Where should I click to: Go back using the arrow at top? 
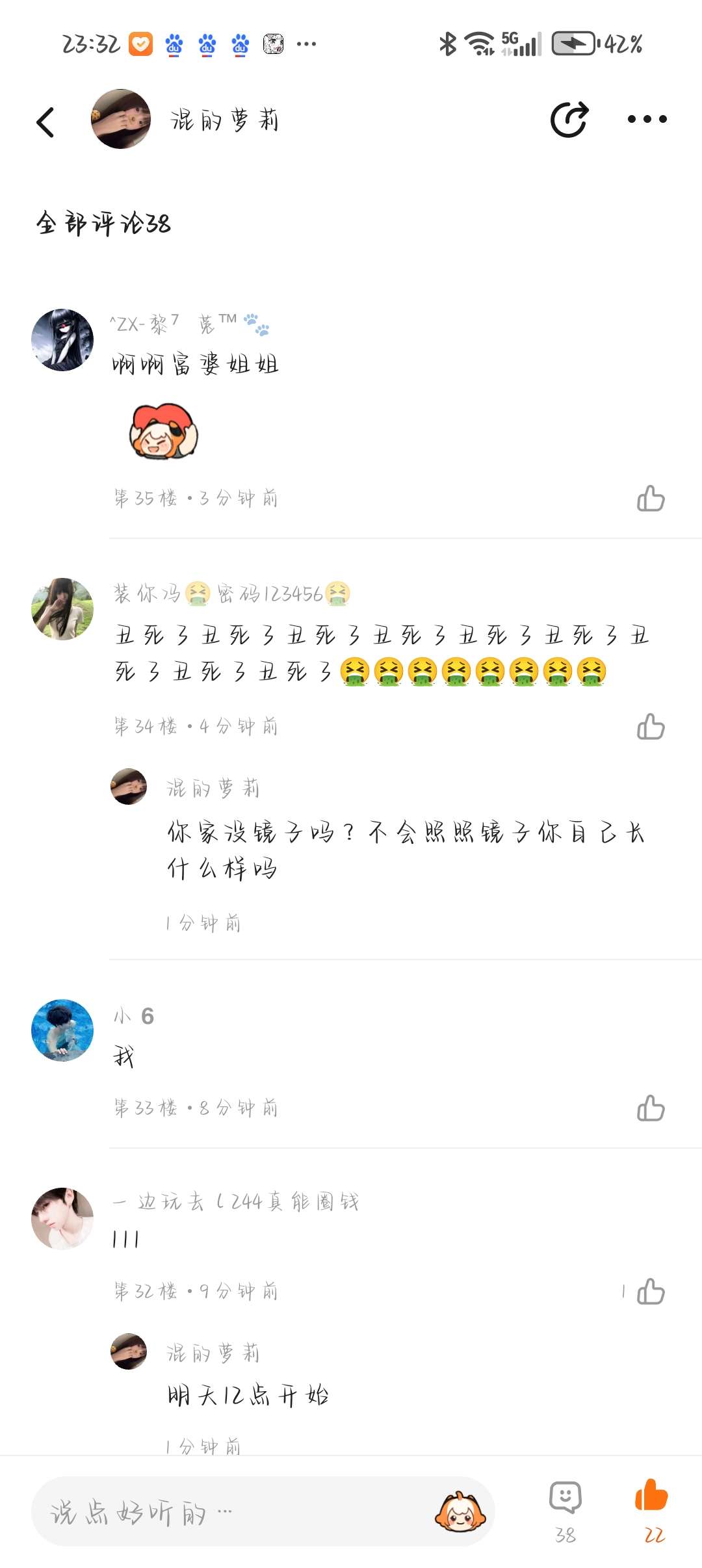click(45, 122)
